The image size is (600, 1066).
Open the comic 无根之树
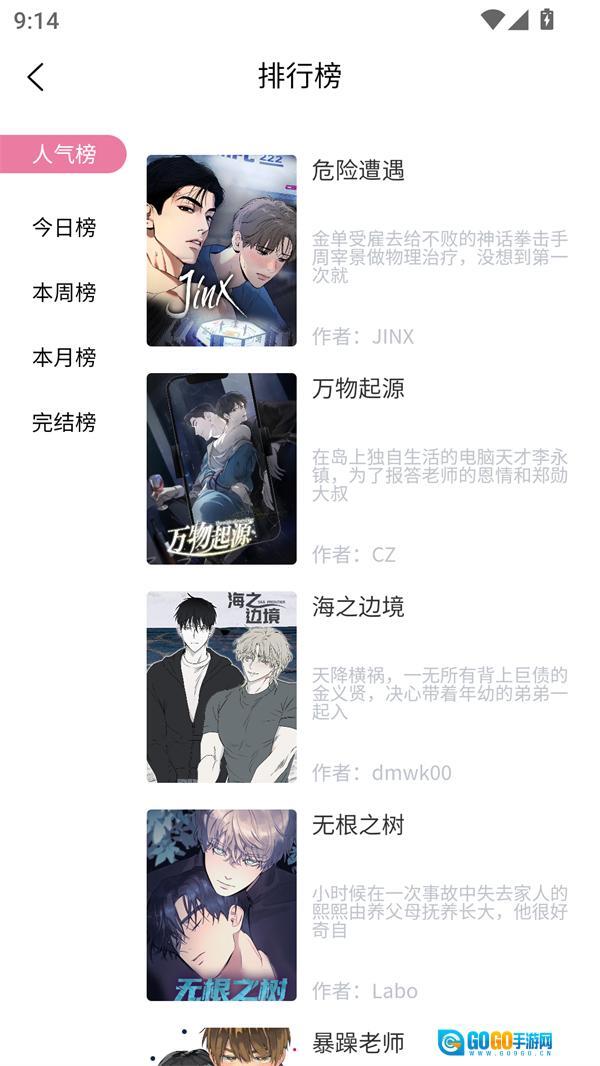coord(357,824)
